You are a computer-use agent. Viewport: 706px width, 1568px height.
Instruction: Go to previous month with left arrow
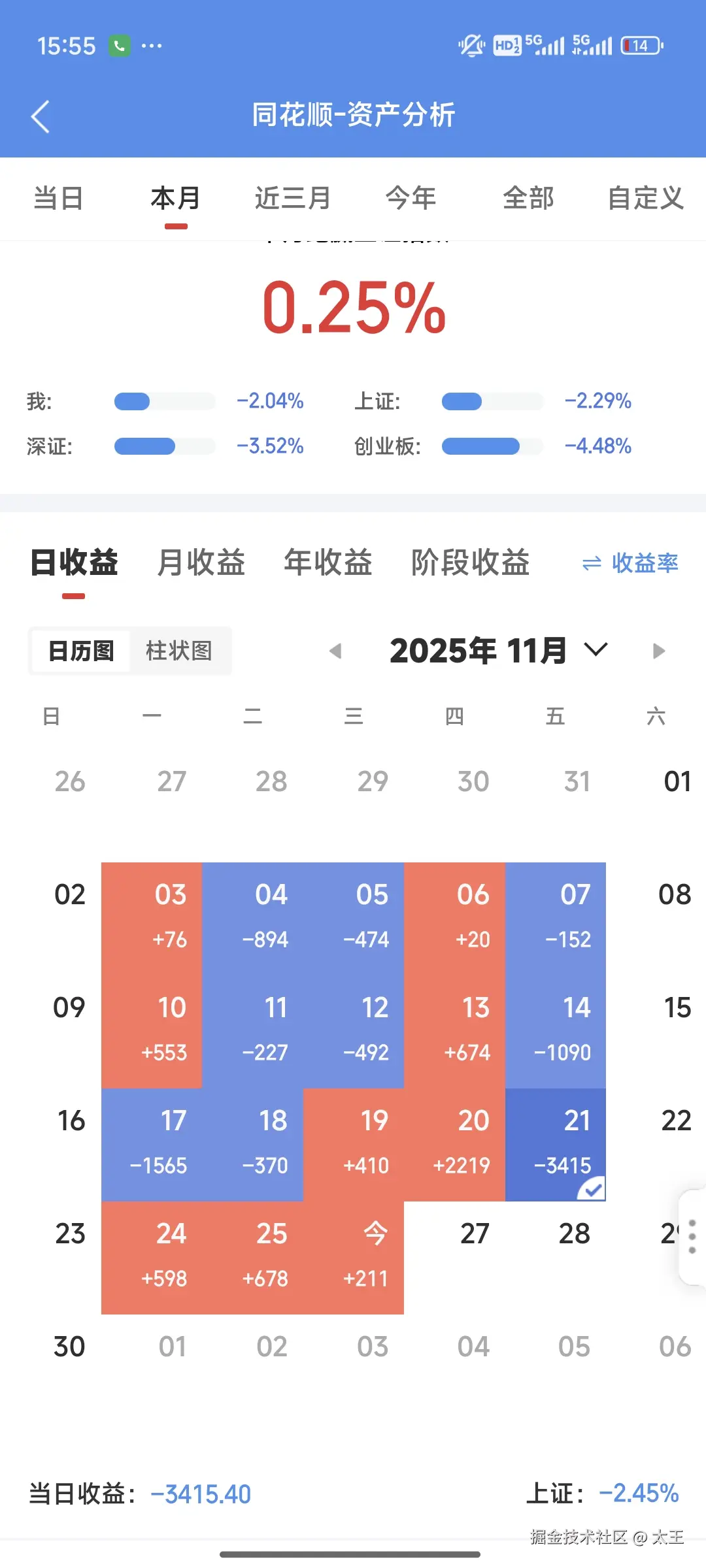tap(336, 650)
